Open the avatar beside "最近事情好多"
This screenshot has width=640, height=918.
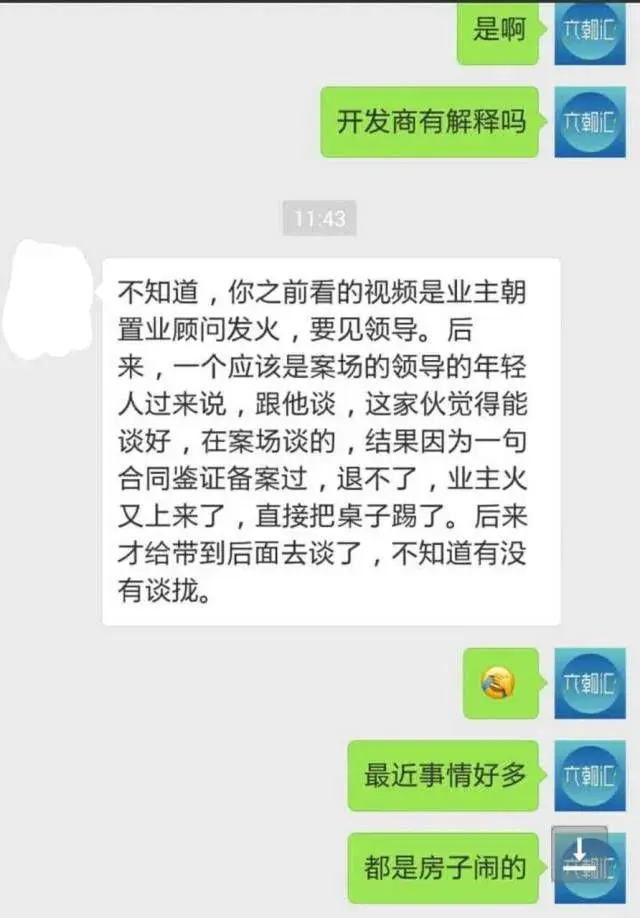[x=590, y=775]
